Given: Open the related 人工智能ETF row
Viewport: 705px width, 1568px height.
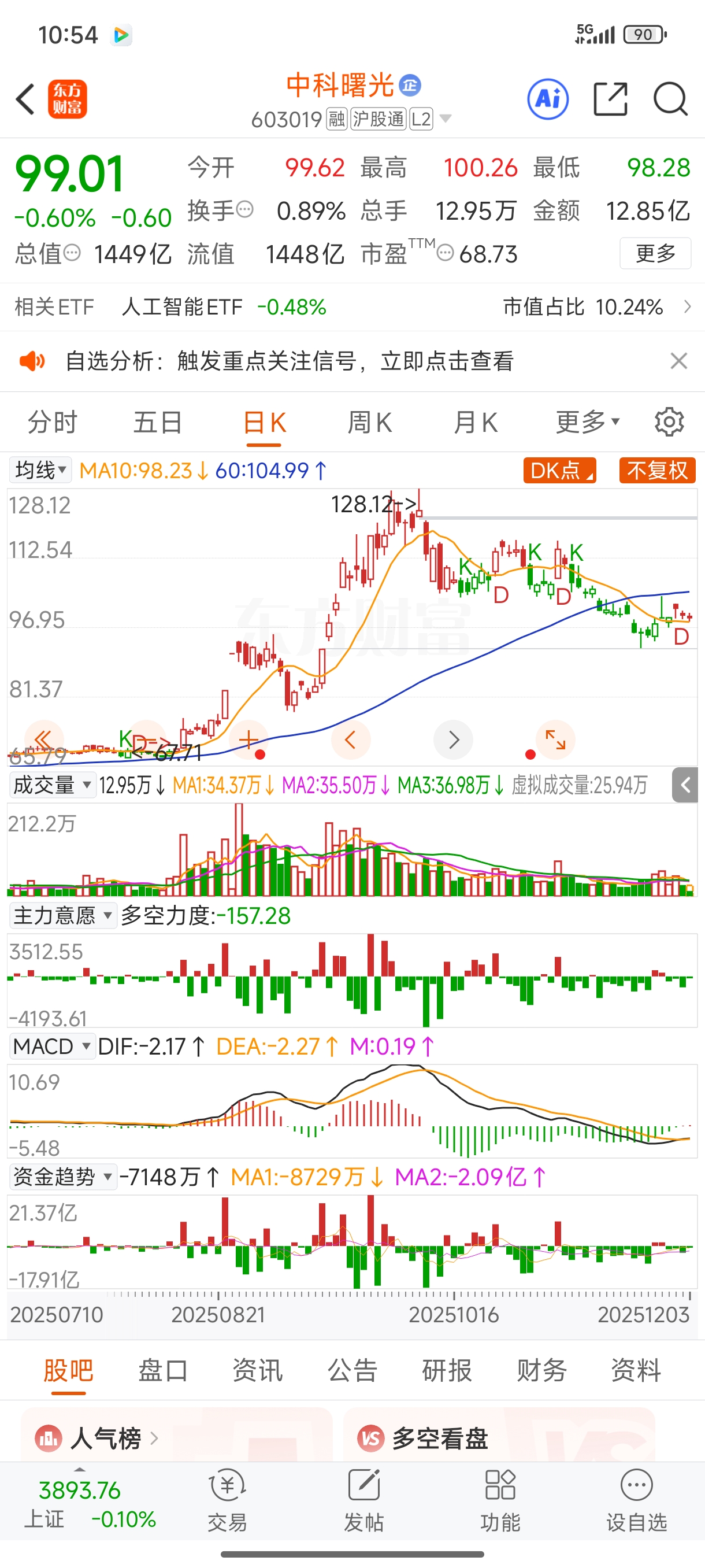Looking at the screenshot, I should pyautogui.click(x=352, y=307).
